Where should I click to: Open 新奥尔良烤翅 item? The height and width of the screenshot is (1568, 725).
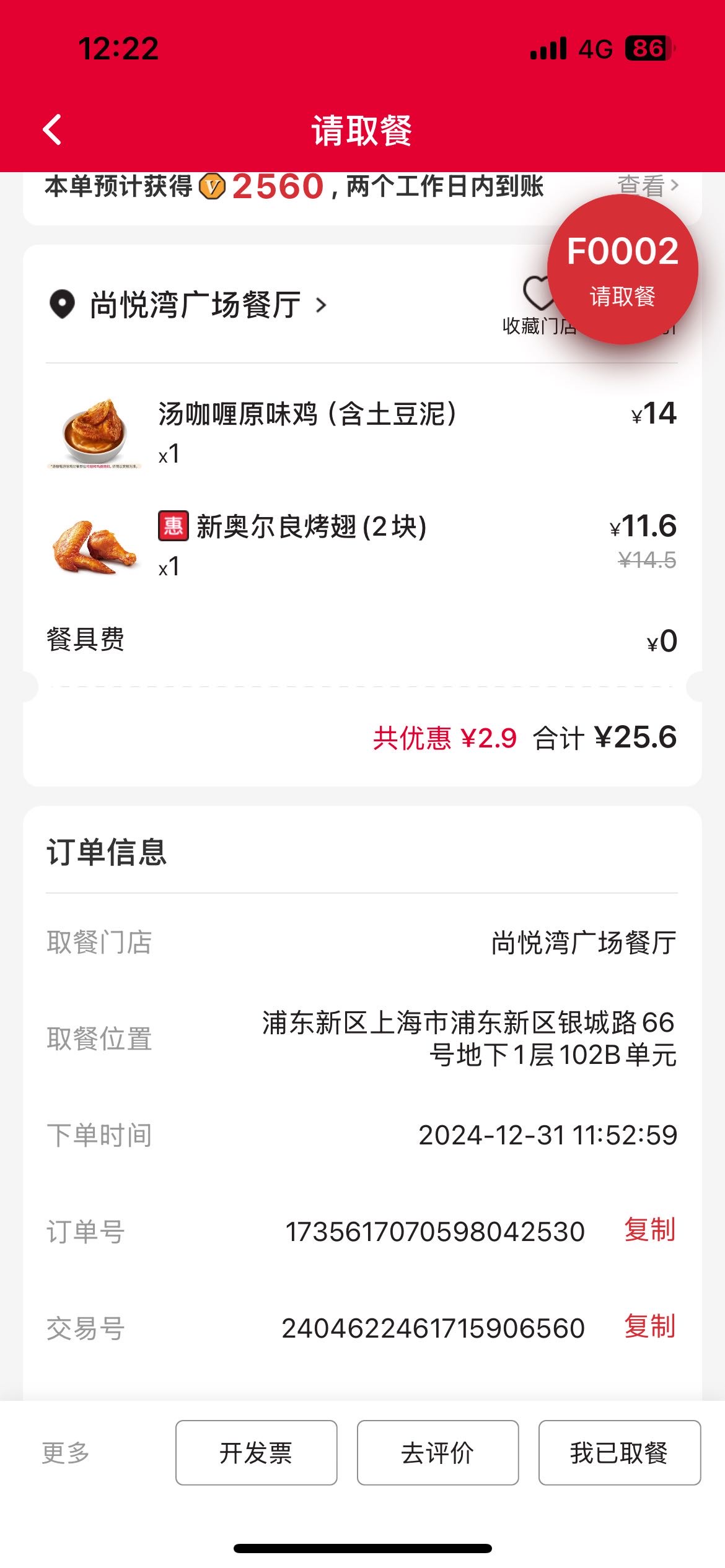pyautogui.click(x=362, y=544)
